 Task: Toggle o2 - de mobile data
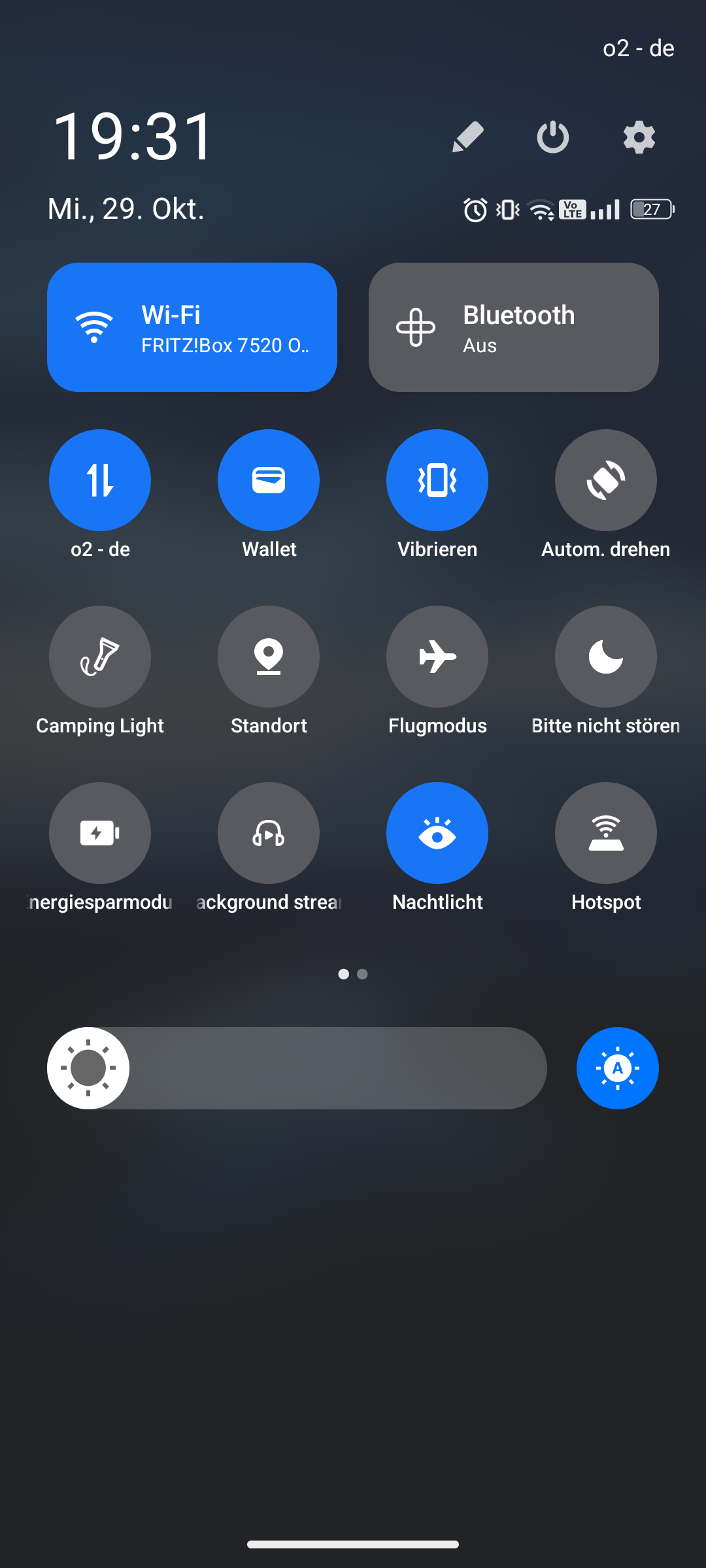point(100,480)
